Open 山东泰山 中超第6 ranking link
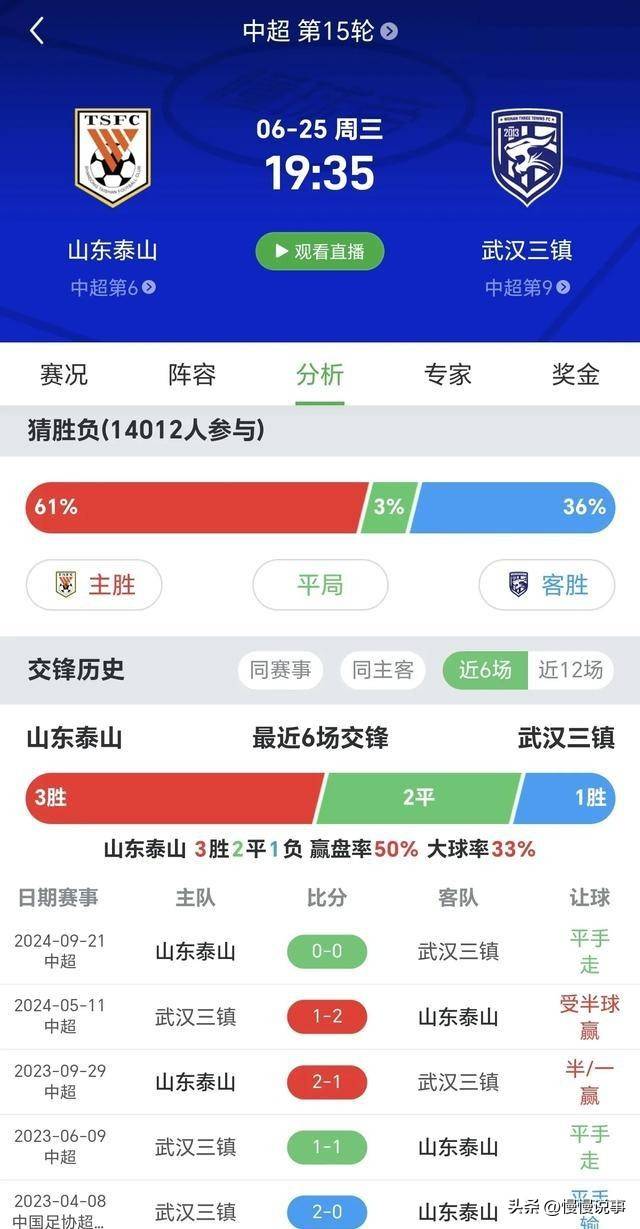 pos(113,288)
